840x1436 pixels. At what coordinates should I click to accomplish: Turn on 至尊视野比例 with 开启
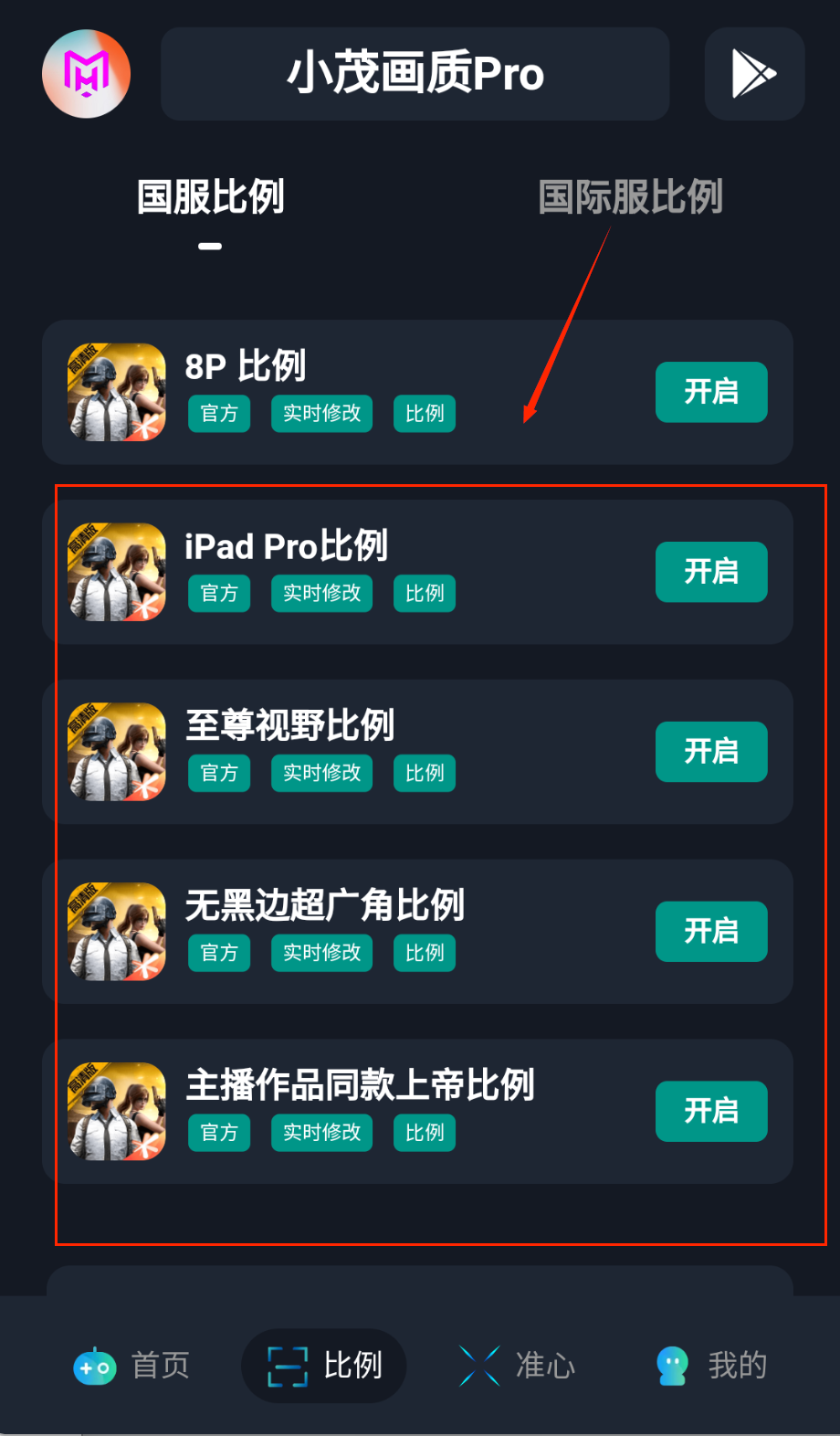point(711,752)
